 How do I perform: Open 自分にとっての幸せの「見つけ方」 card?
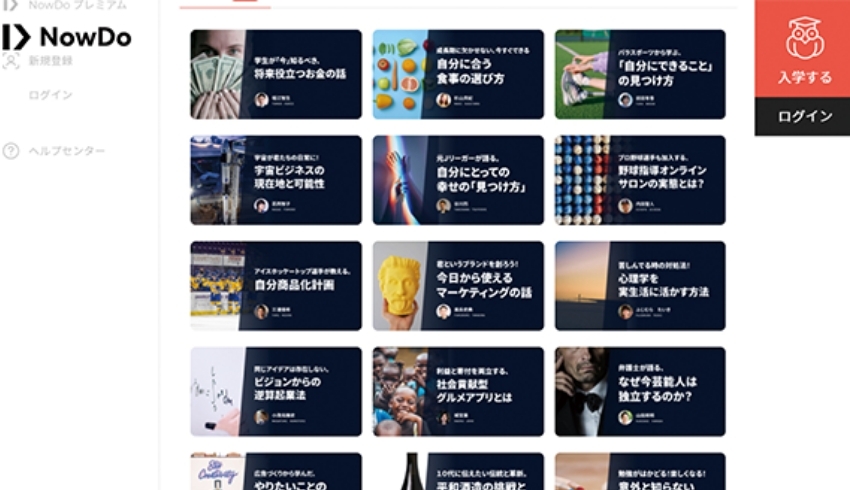(x=458, y=180)
